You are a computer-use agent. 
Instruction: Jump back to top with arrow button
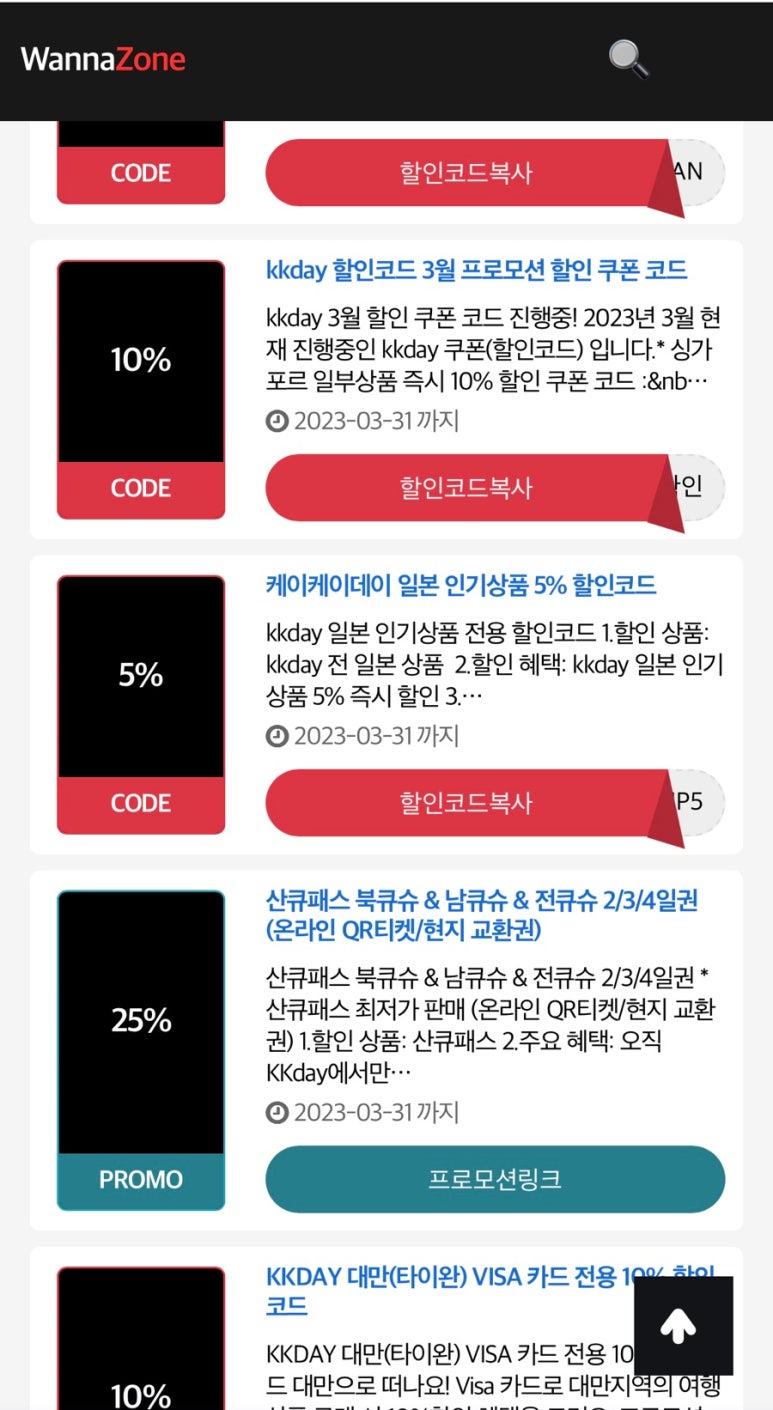pos(683,1326)
